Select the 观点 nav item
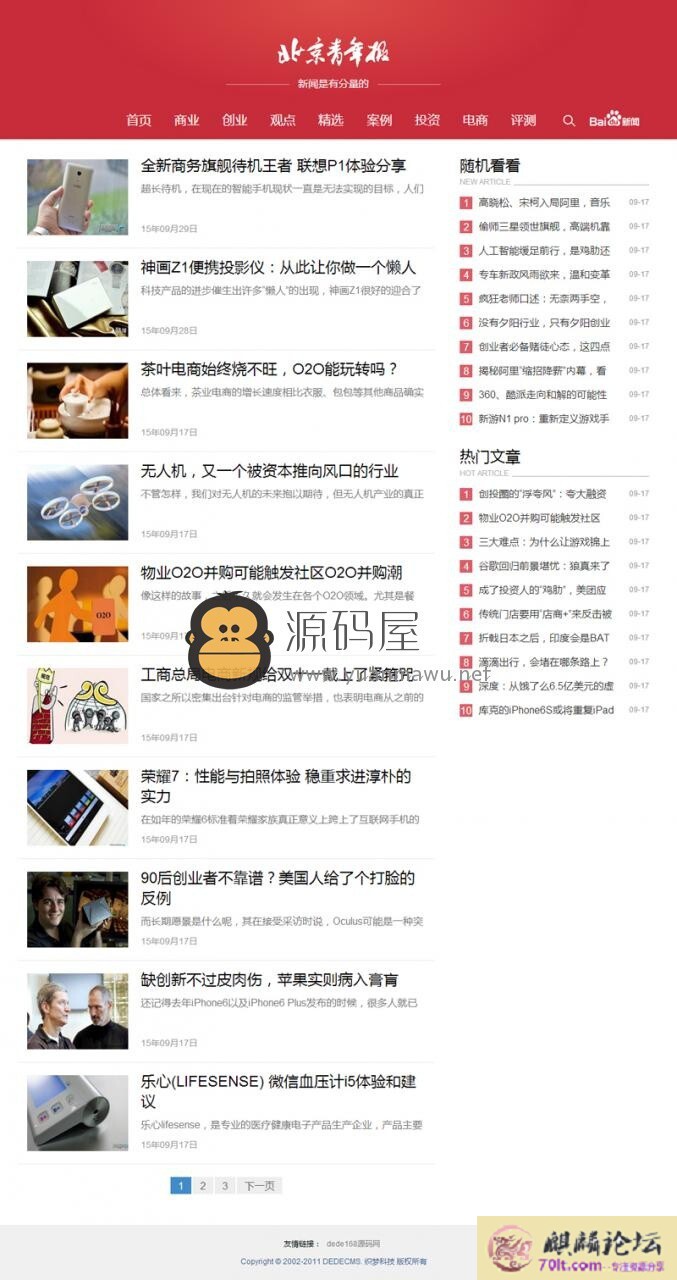The height and width of the screenshot is (1280, 677). (283, 120)
